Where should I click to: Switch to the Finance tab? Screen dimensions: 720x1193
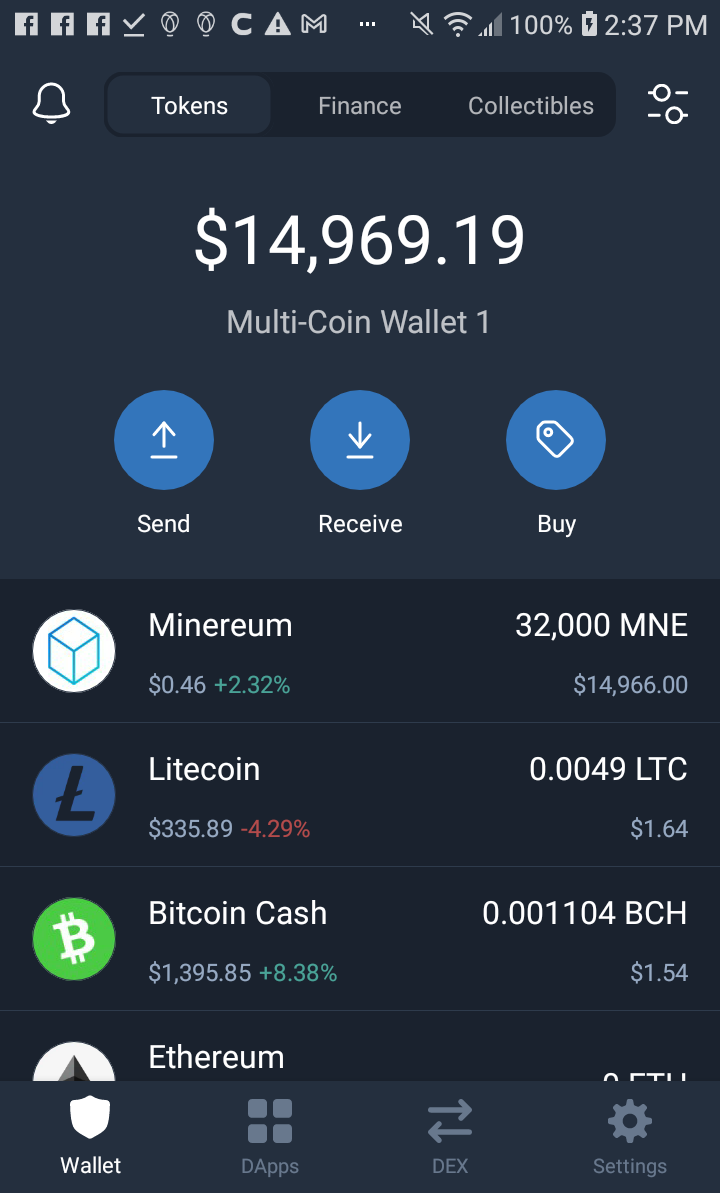tap(359, 105)
